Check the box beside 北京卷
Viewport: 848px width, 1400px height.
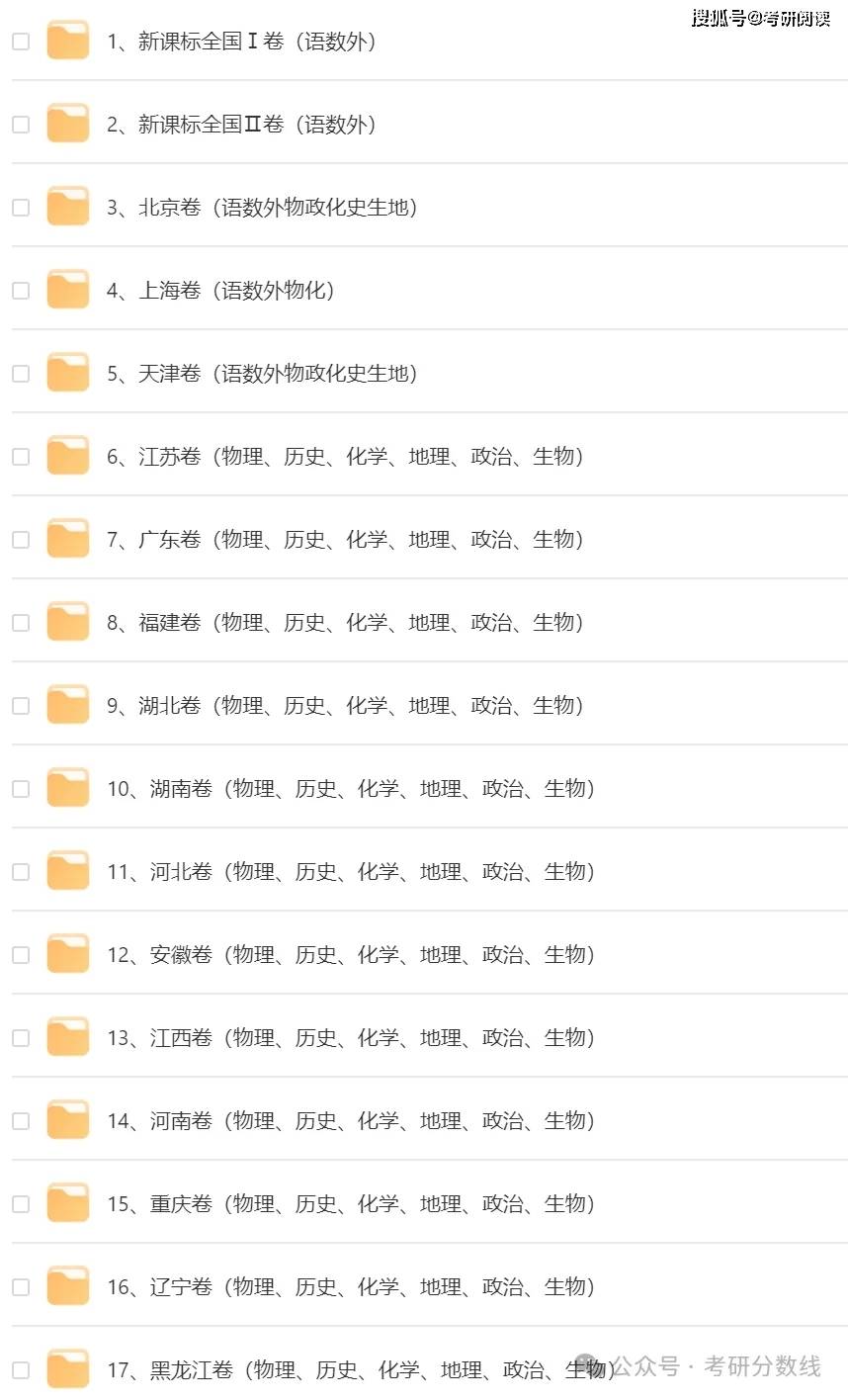[21, 208]
